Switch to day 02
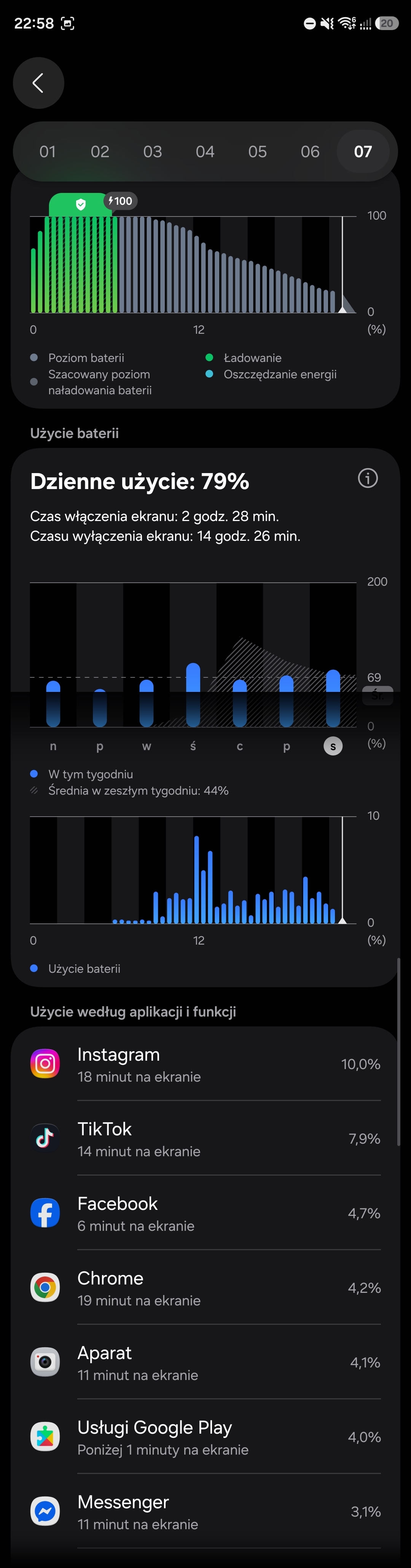This screenshot has width=411, height=1568. pos(100,151)
